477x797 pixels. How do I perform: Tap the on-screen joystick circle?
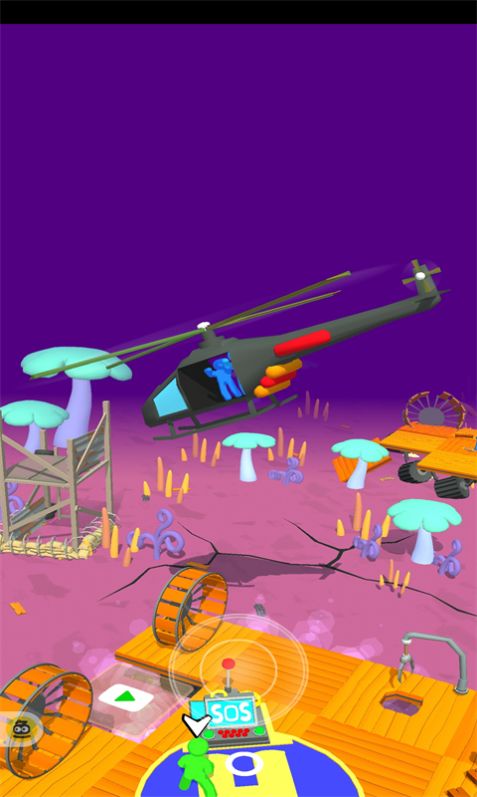click(x=238, y=668)
